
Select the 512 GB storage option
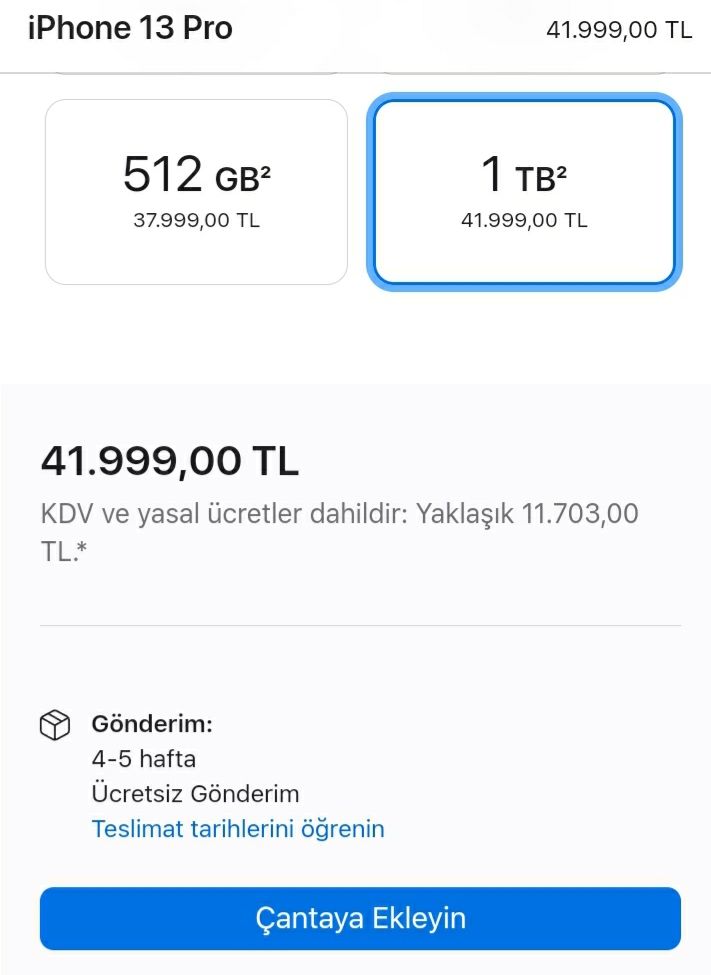196,192
